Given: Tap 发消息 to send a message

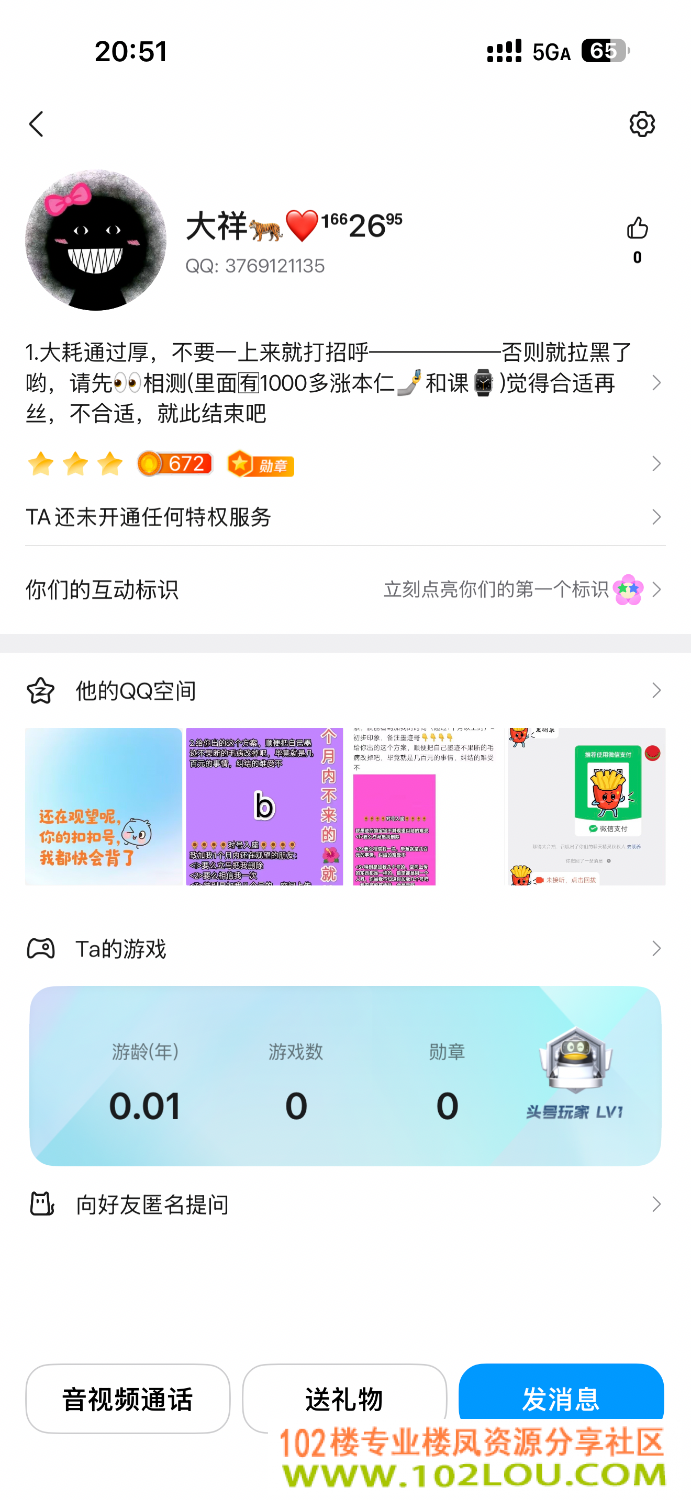Looking at the screenshot, I should (x=561, y=1399).
